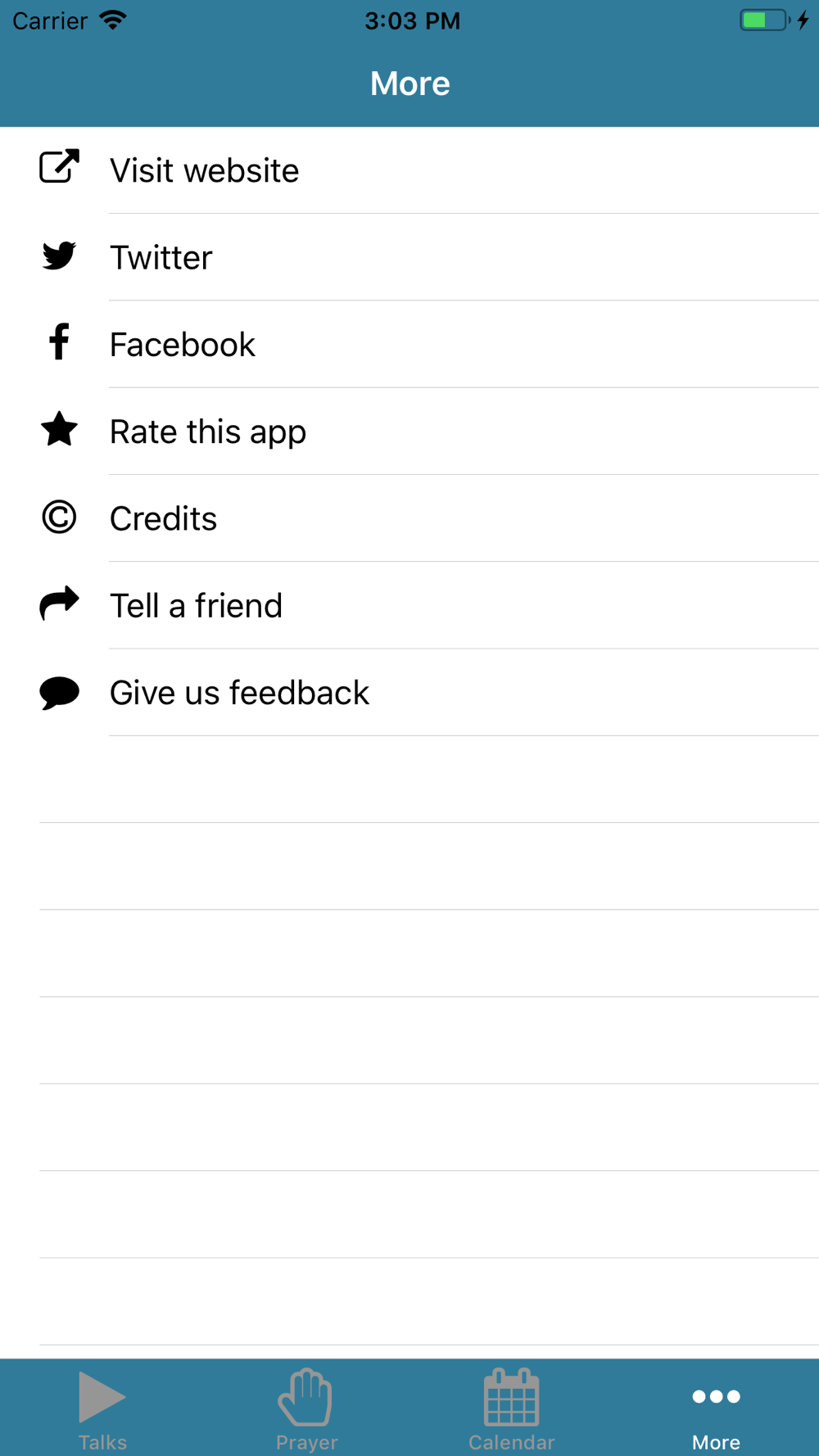The height and width of the screenshot is (1456, 819).
Task: Switch to the Prayer tab
Action: click(x=307, y=1409)
